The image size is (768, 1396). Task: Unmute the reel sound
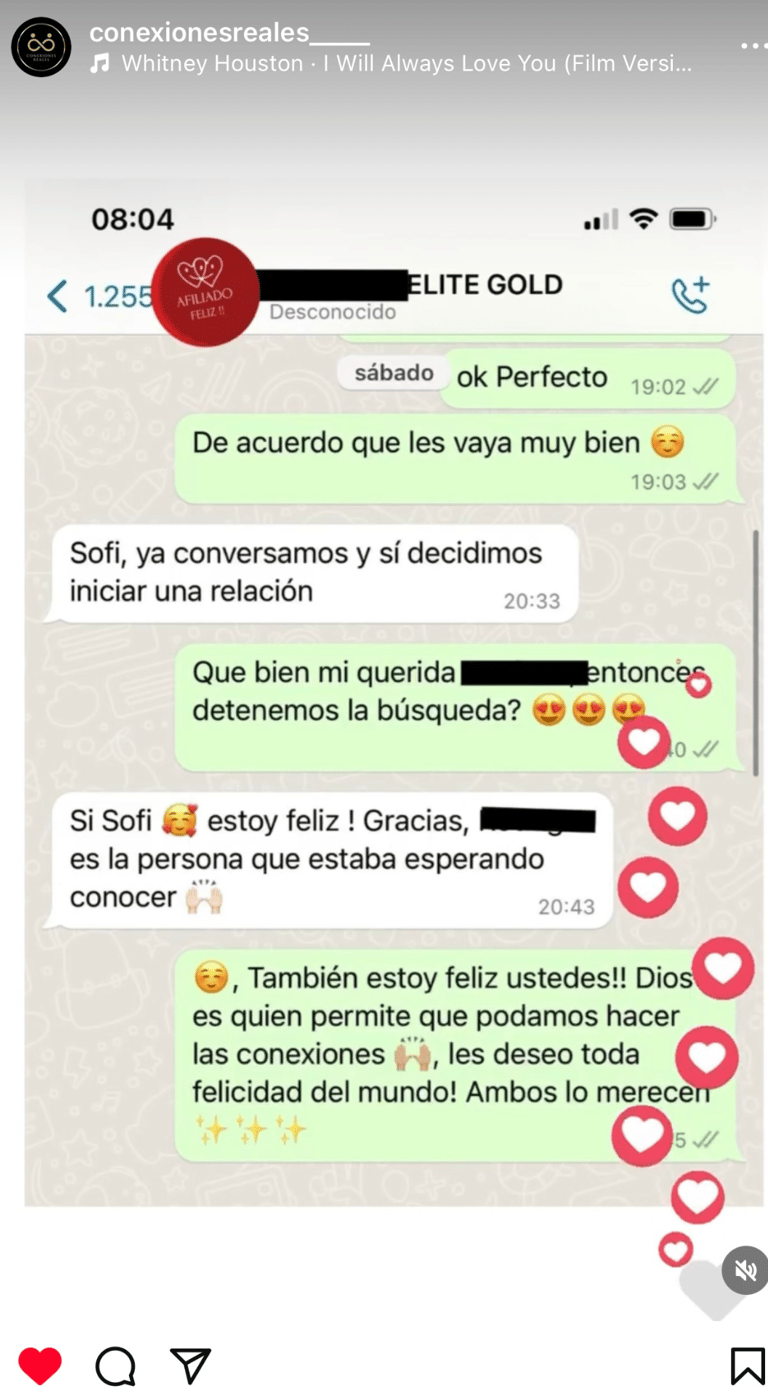[744, 1271]
